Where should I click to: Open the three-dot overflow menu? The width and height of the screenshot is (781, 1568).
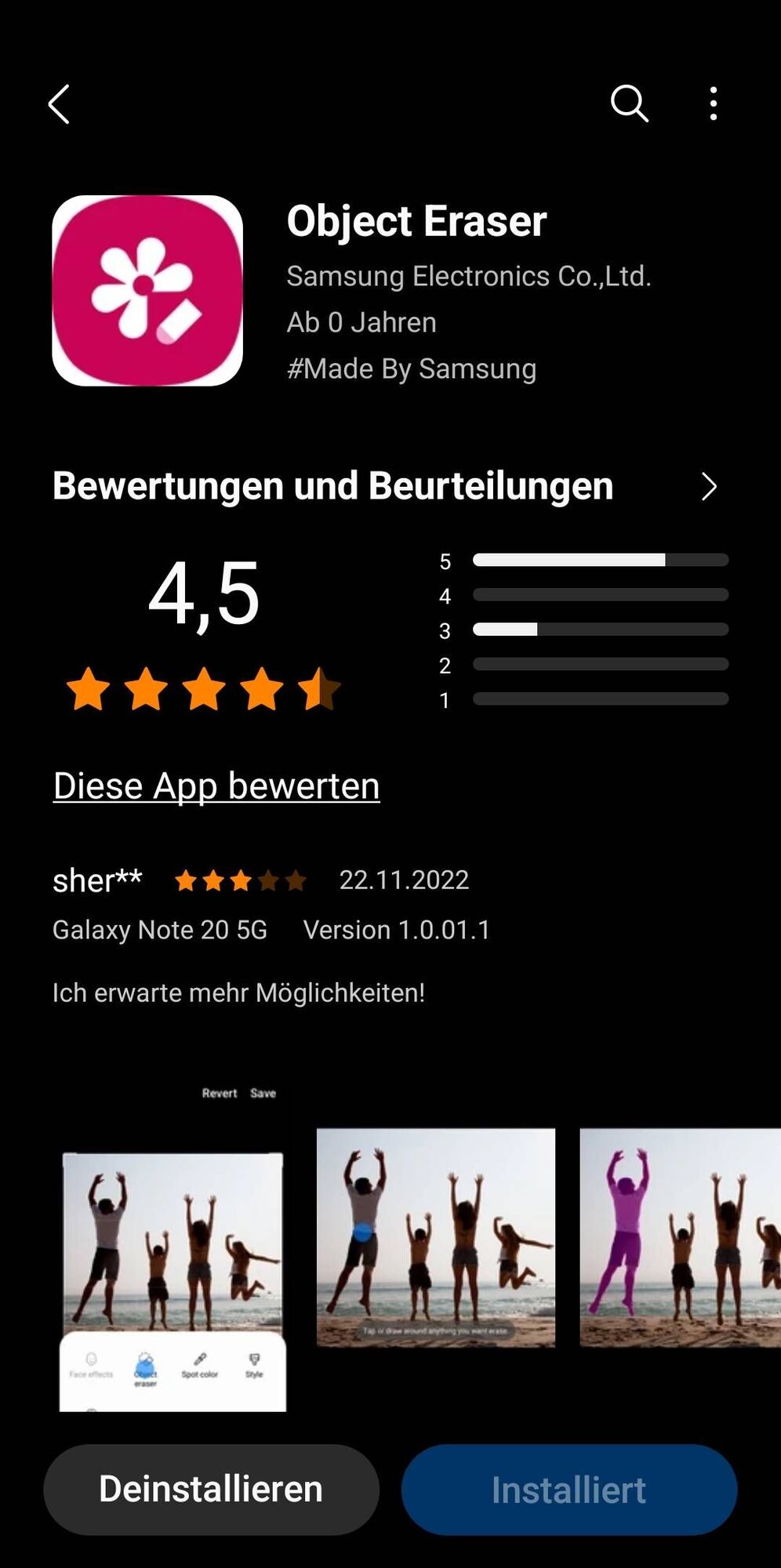713,103
